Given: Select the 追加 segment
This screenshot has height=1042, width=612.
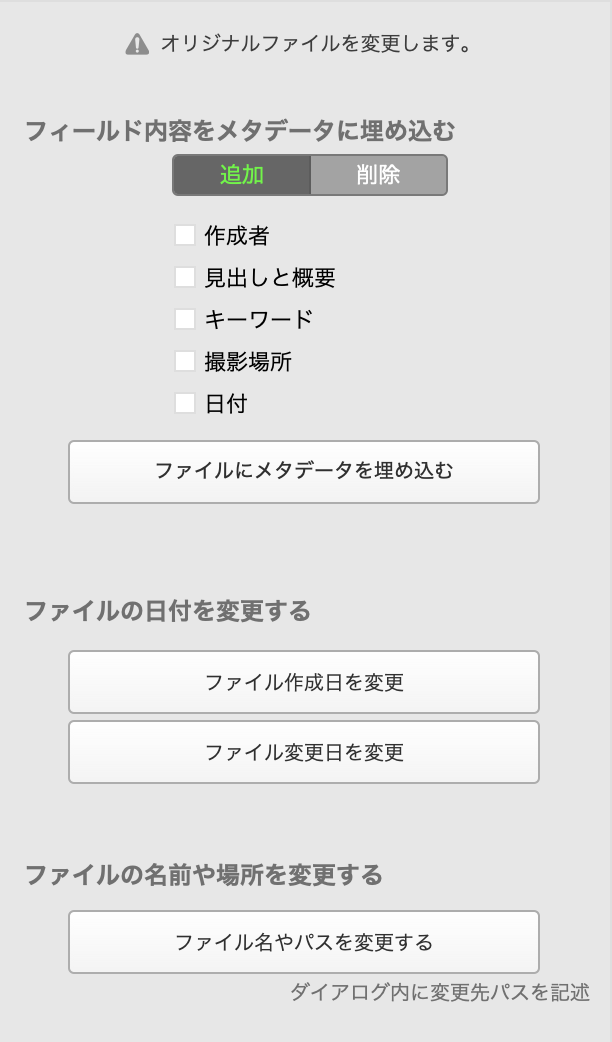Looking at the screenshot, I should (x=241, y=175).
